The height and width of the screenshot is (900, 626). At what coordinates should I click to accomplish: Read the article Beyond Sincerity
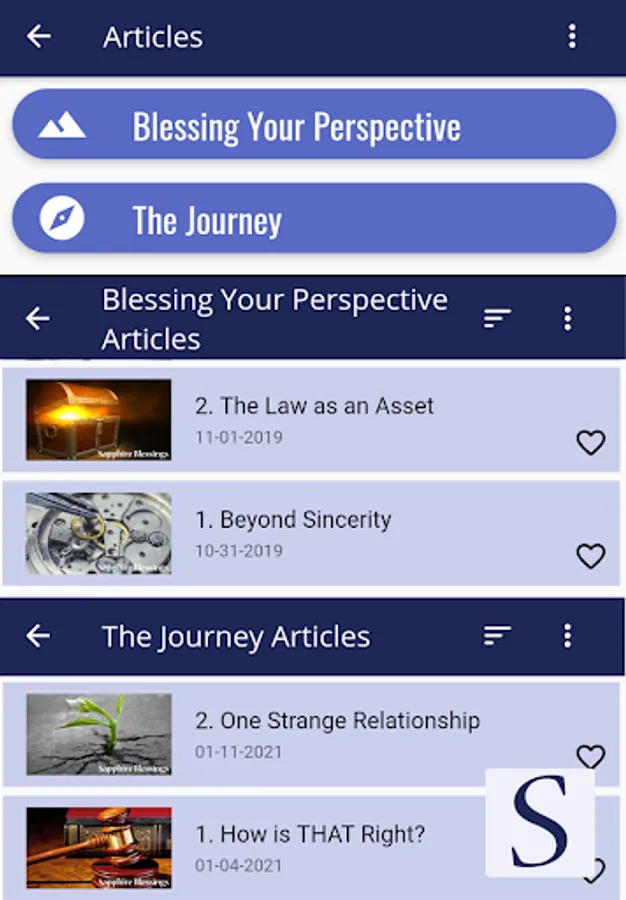pyautogui.click(x=293, y=520)
